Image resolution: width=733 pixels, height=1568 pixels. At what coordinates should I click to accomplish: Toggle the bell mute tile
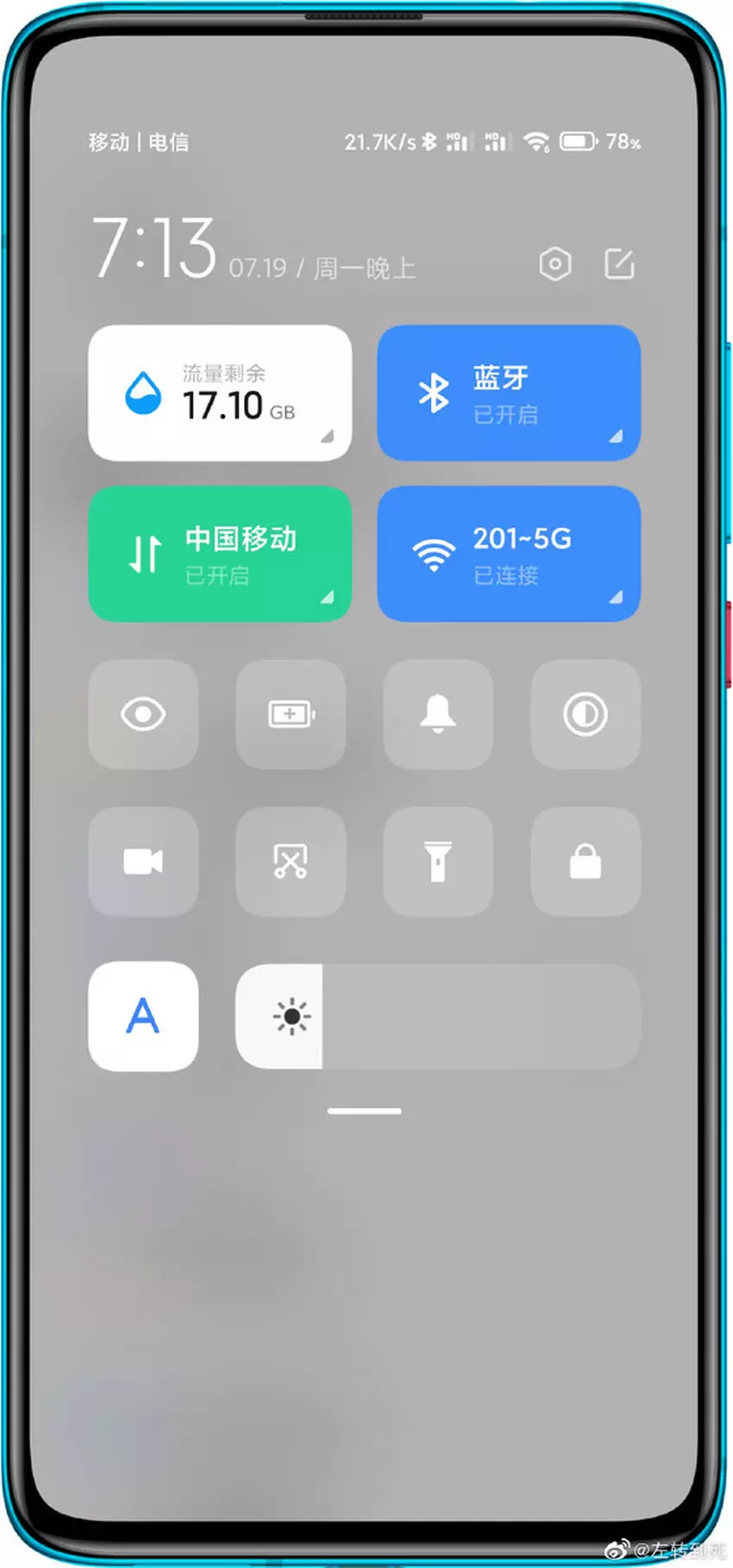[438, 714]
